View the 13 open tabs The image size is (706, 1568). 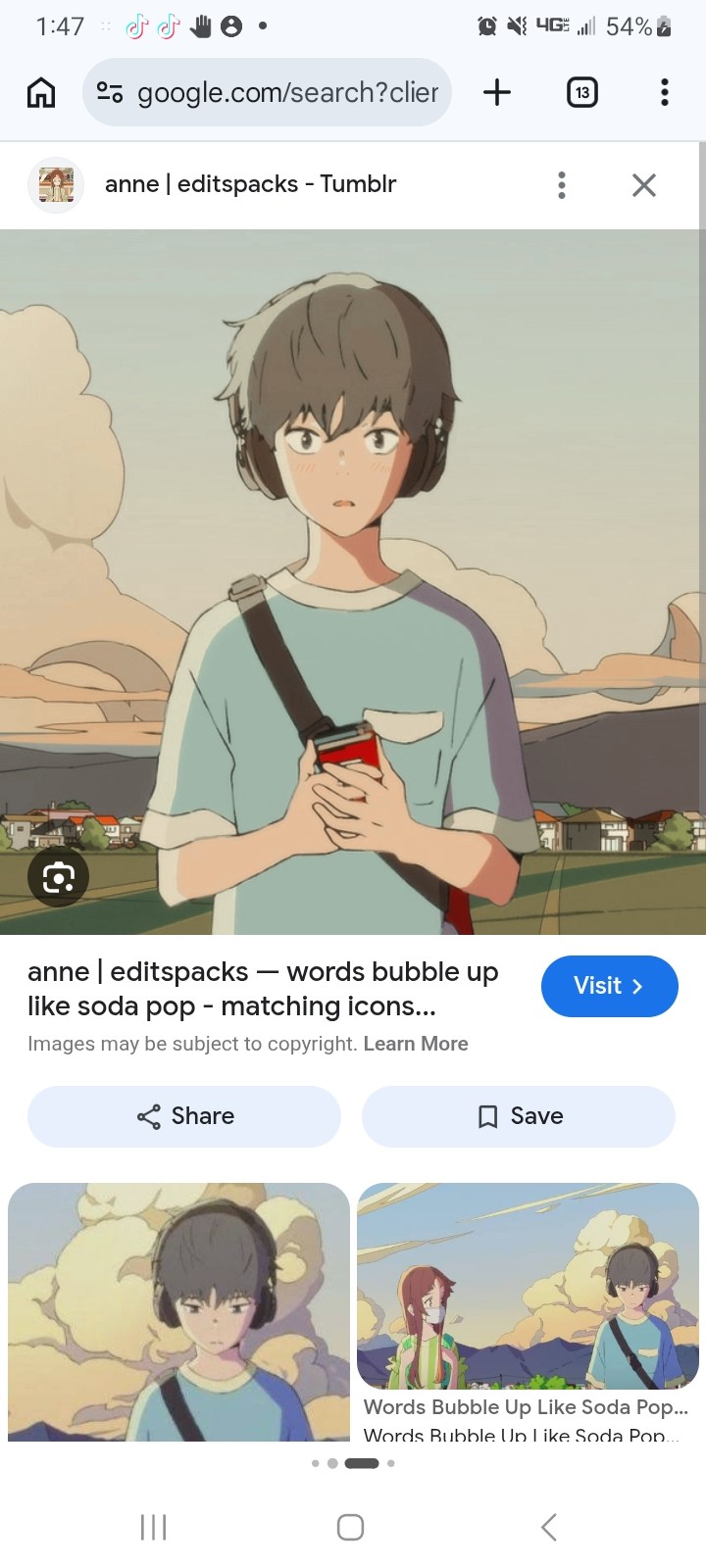[x=582, y=92]
